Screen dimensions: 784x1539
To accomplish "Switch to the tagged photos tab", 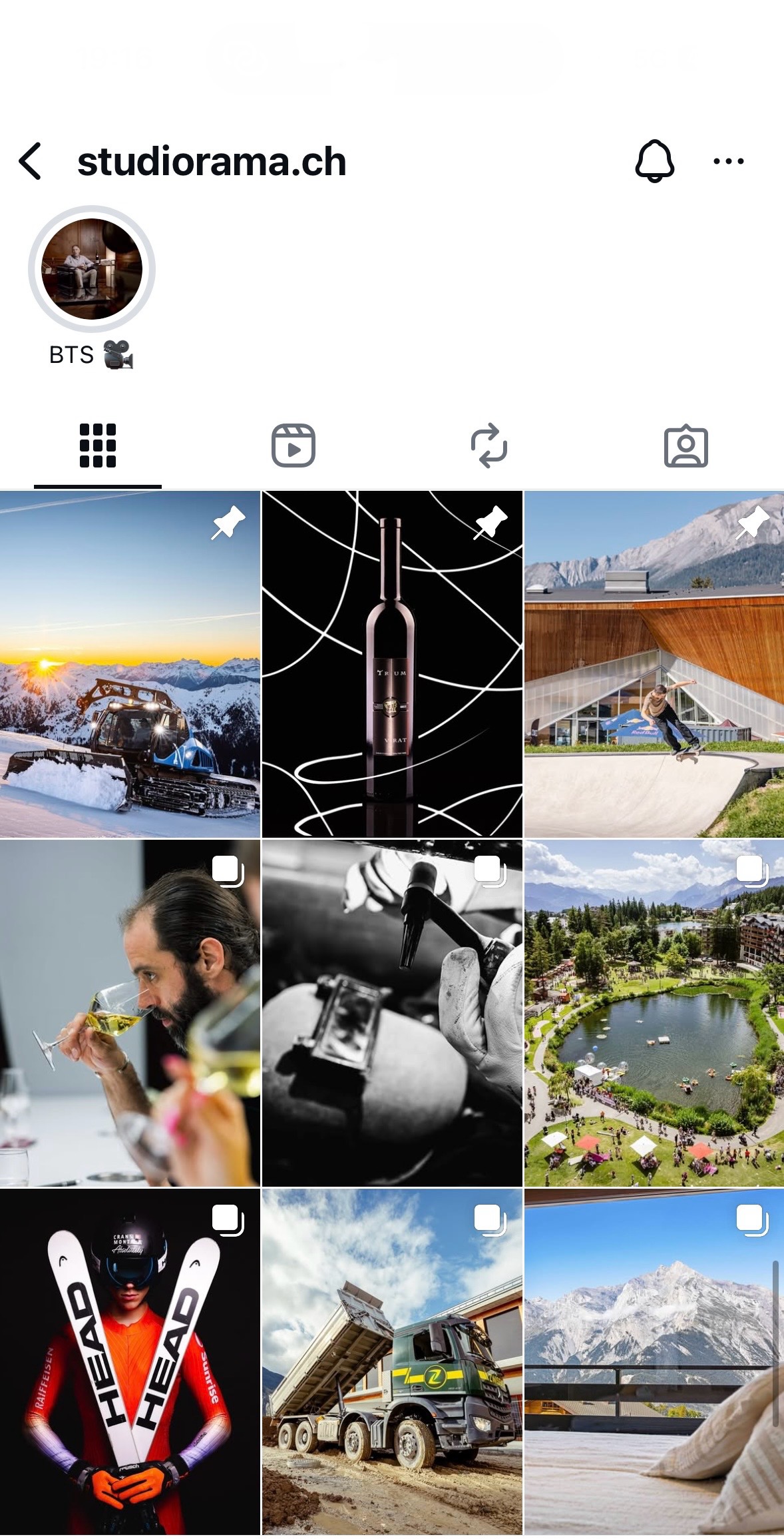I will (x=686, y=446).
